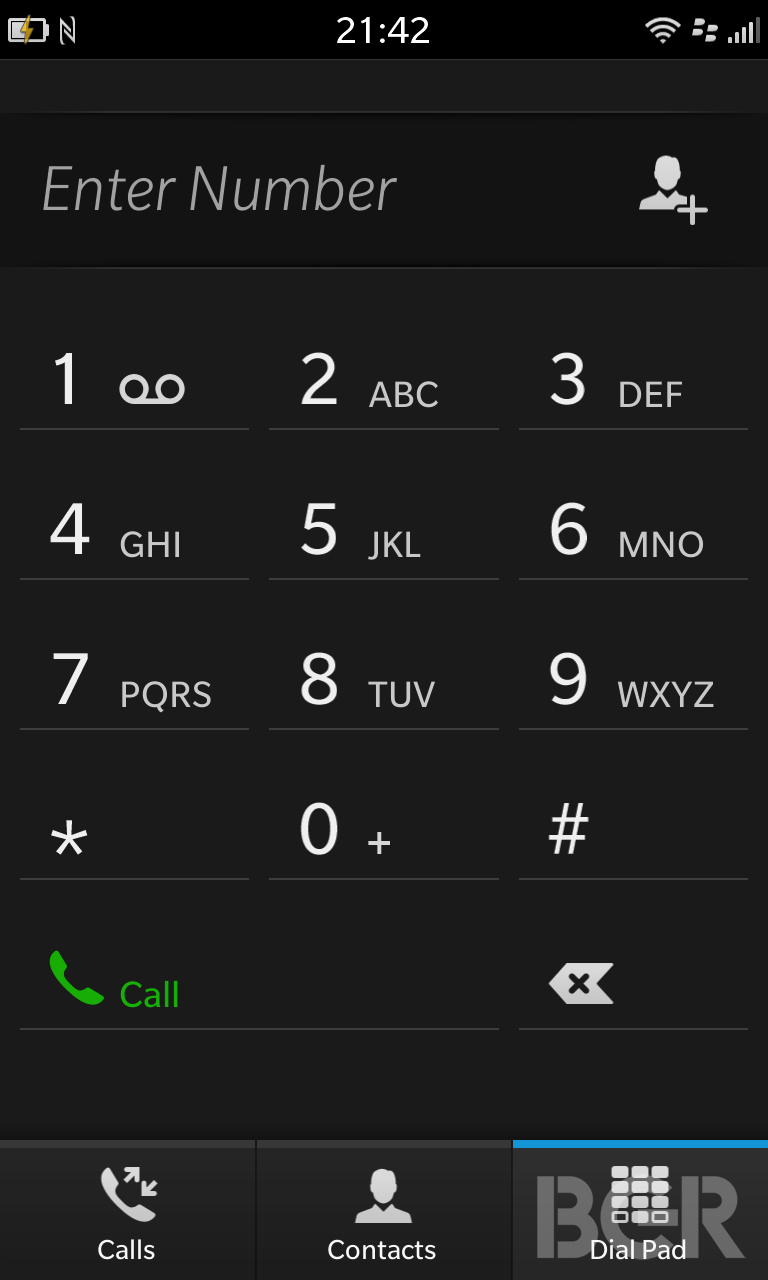Switch to the Calls tab
This screenshot has height=1280, width=768.
pyautogui.click(x=127, y=1211)
